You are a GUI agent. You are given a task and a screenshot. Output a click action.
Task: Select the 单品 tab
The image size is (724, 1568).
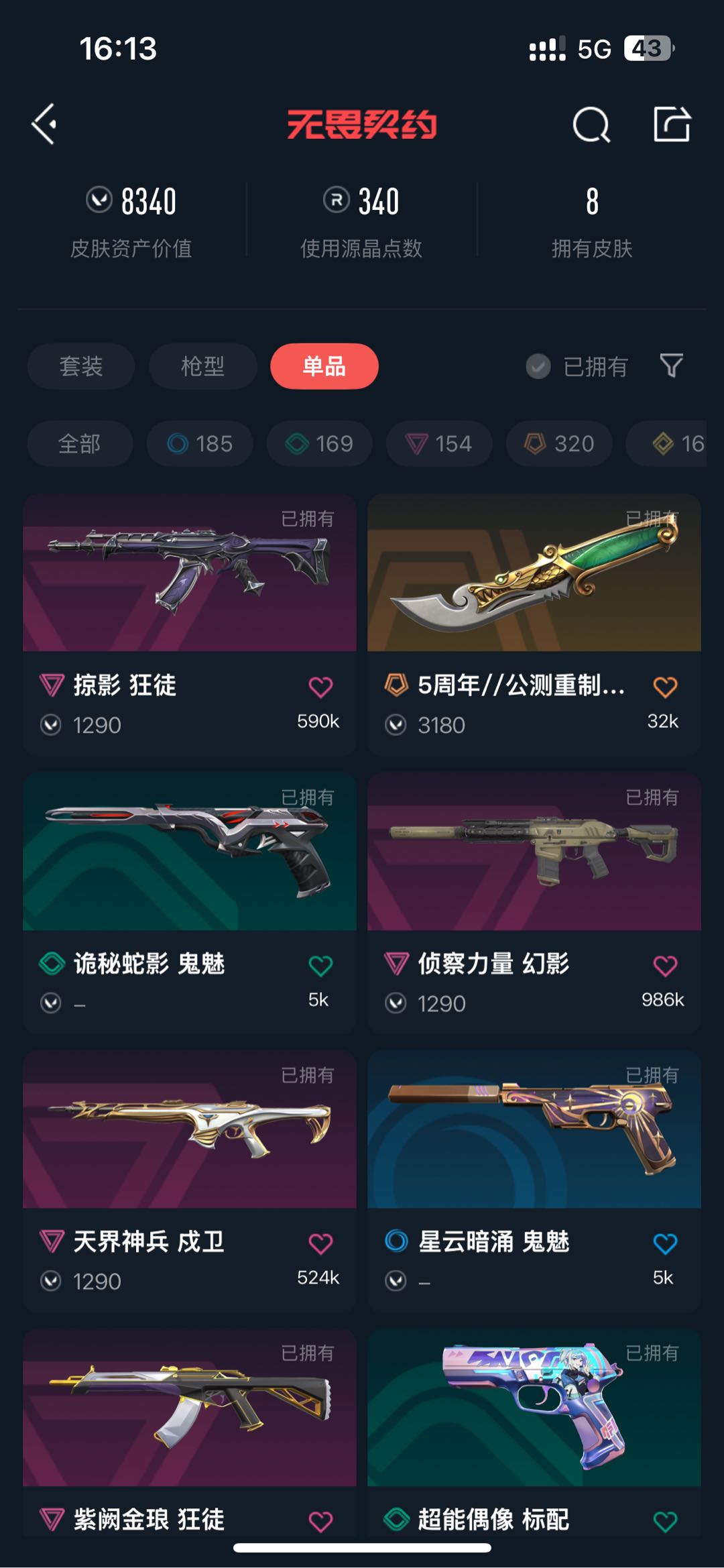[x=324, y=366]
